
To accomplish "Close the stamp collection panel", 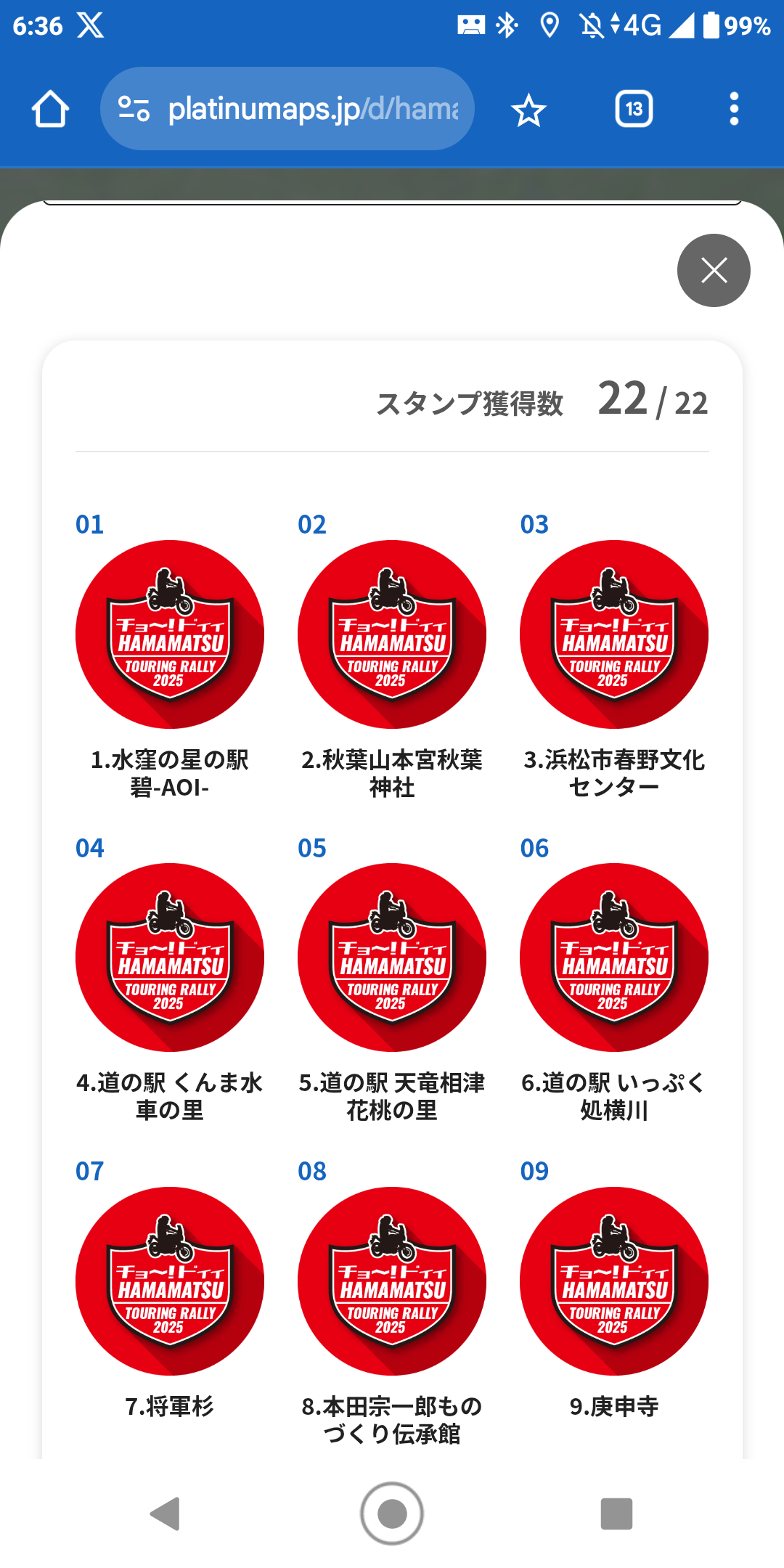I will (714, 270).
